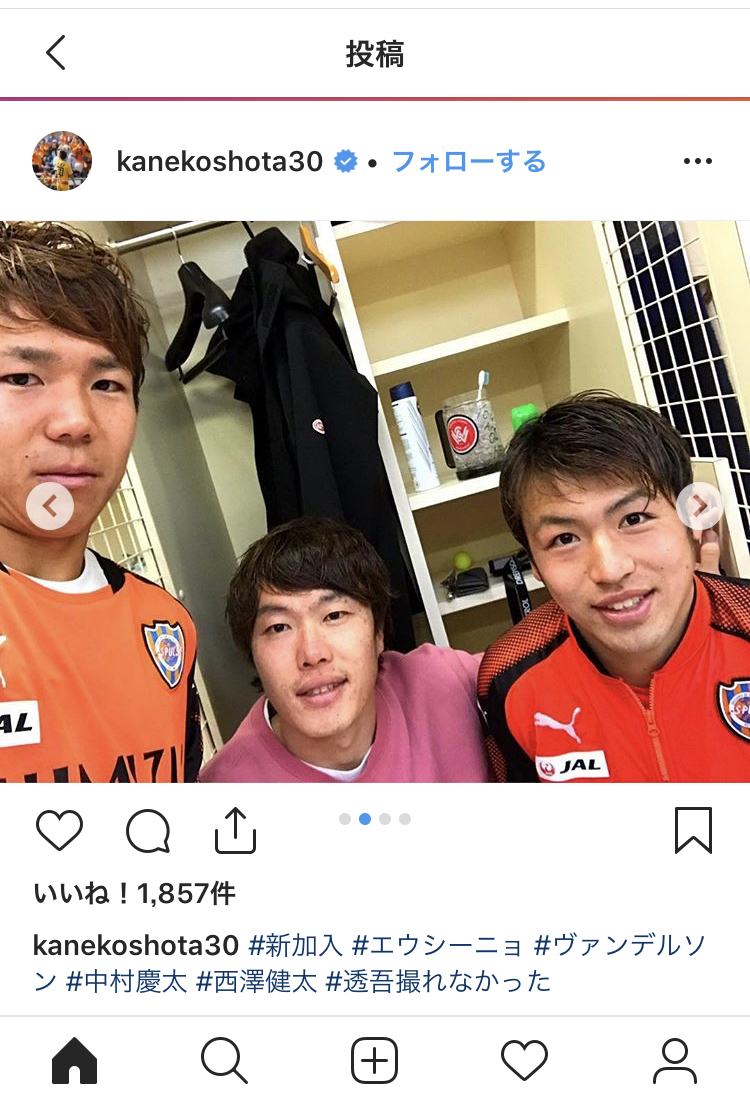Go to the Home tab
Image resolution: width=750 pixels, height=1102 pixels.
pos(75,1060)
